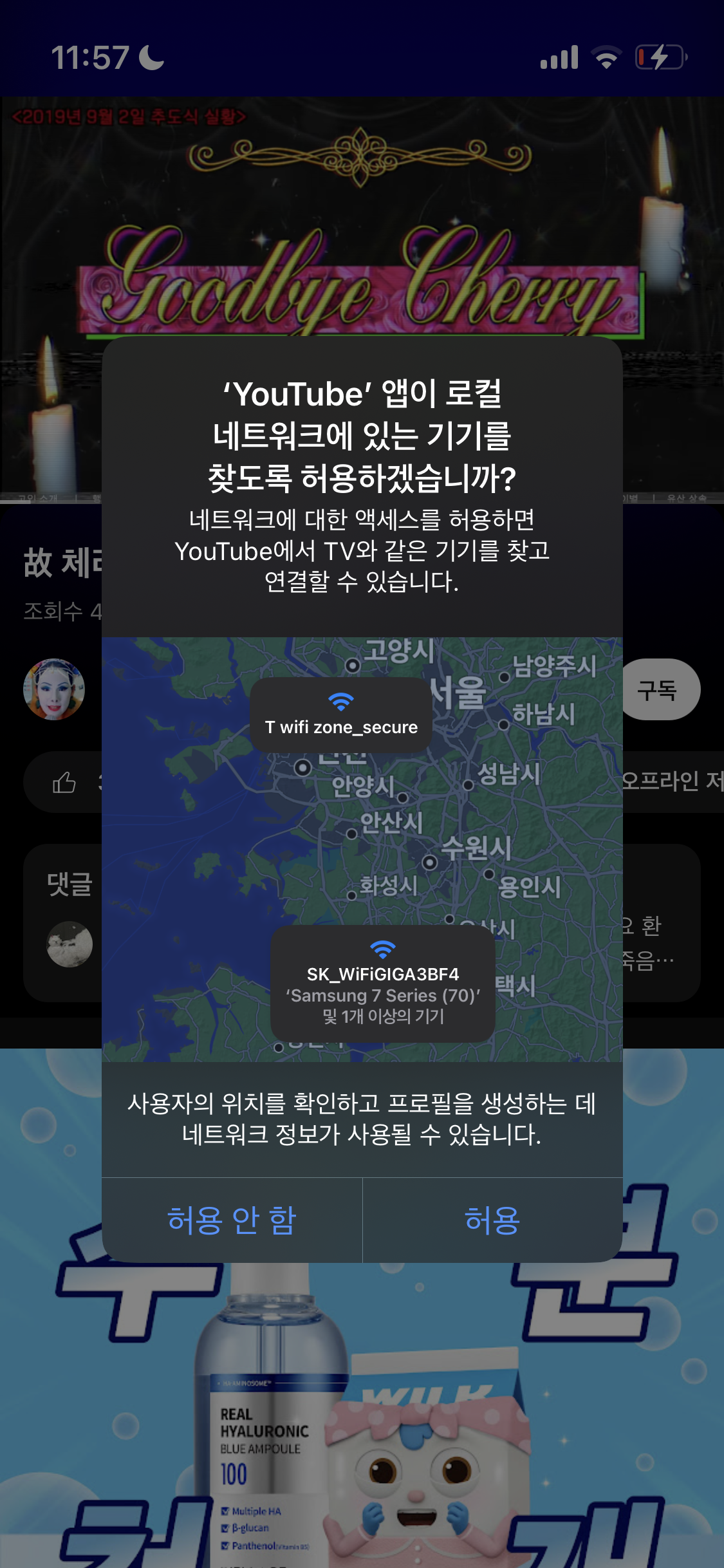The height and width of the screenshot is (1568, 724).
Task: Tap 허용 안 함 to deny network access
Action: (232, 1220)
